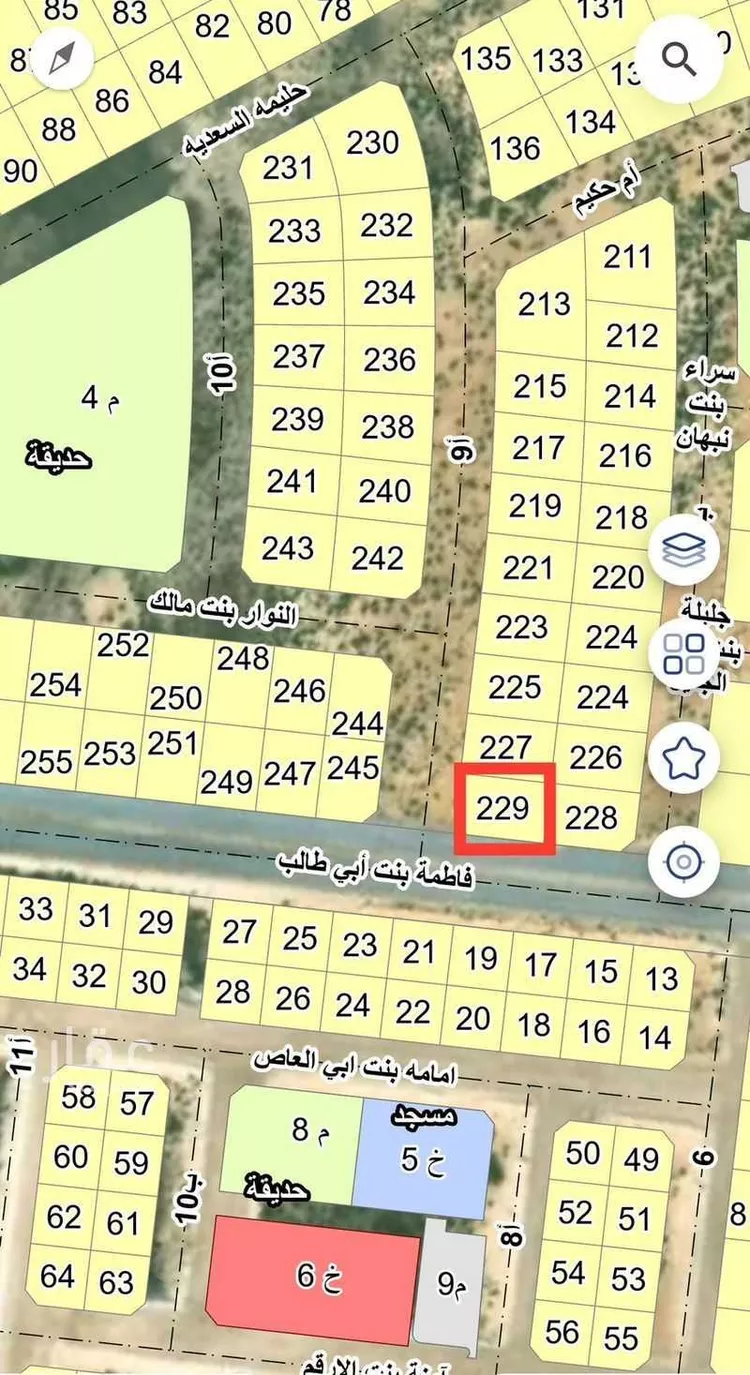Open the search magnifier button
Screen dimensions: 750x1375
click(679, 61)
